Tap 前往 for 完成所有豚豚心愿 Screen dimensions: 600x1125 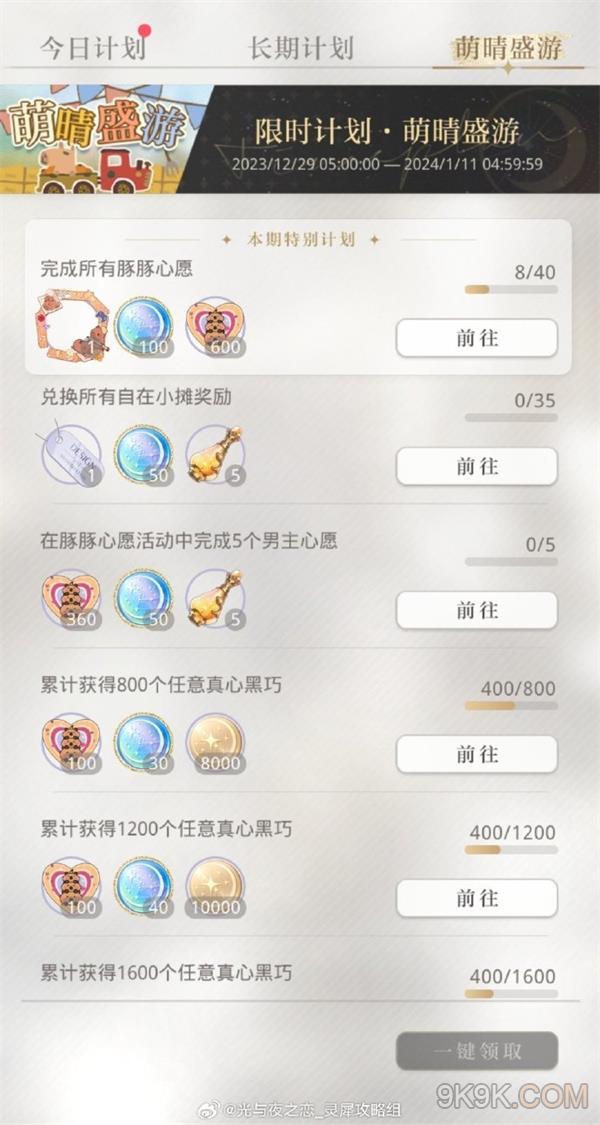476,338
